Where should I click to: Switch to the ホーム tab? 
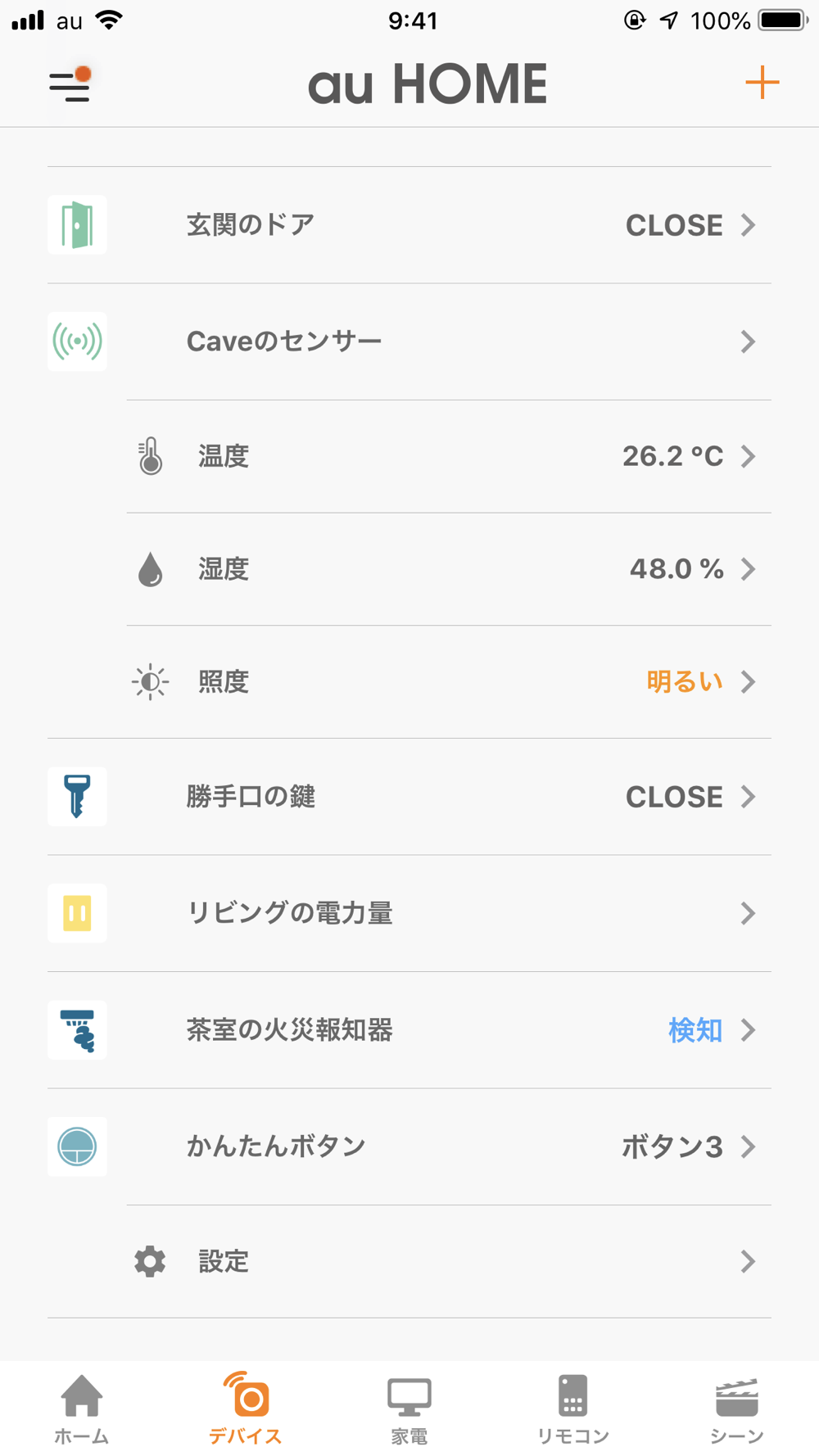point(82,1409)
